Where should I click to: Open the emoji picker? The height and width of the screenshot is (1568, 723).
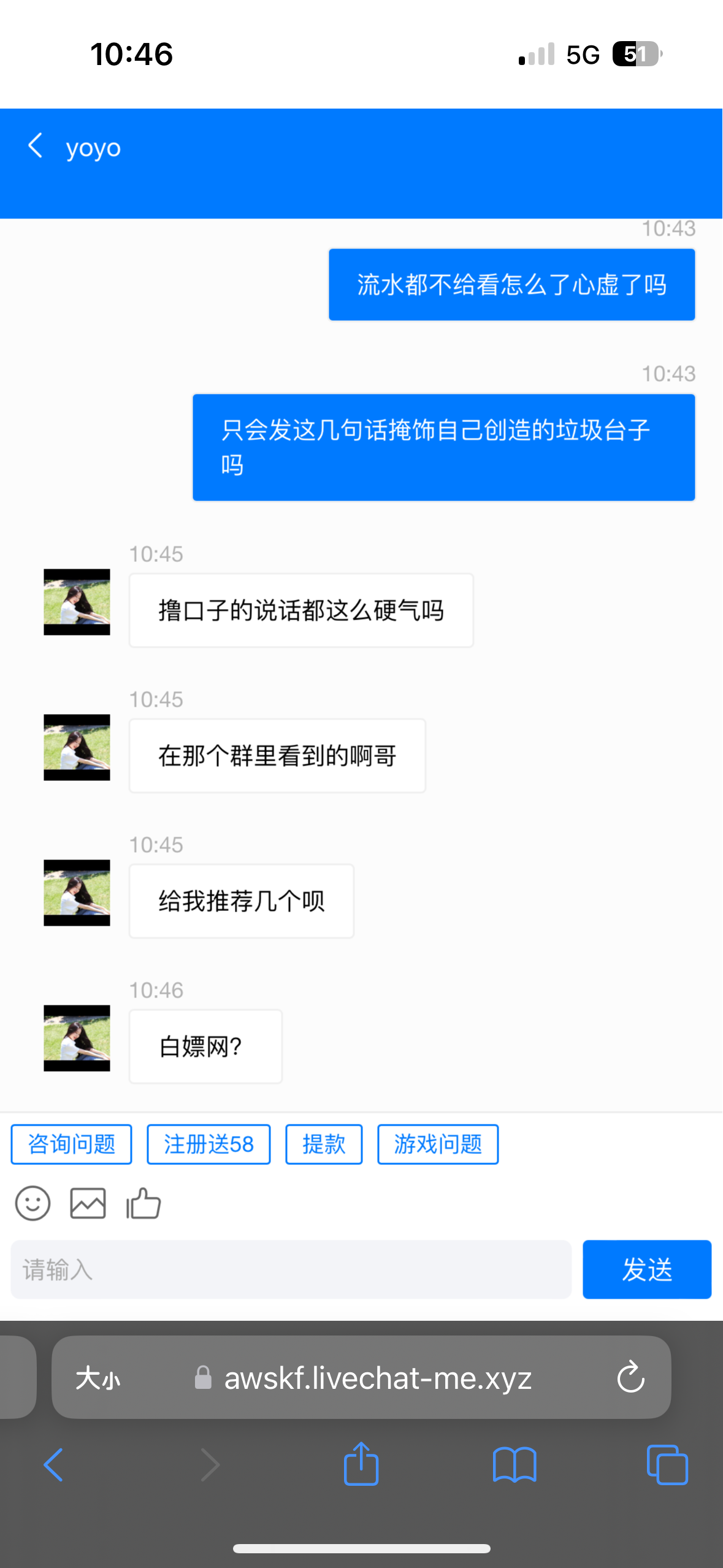tap(33, 1203)
